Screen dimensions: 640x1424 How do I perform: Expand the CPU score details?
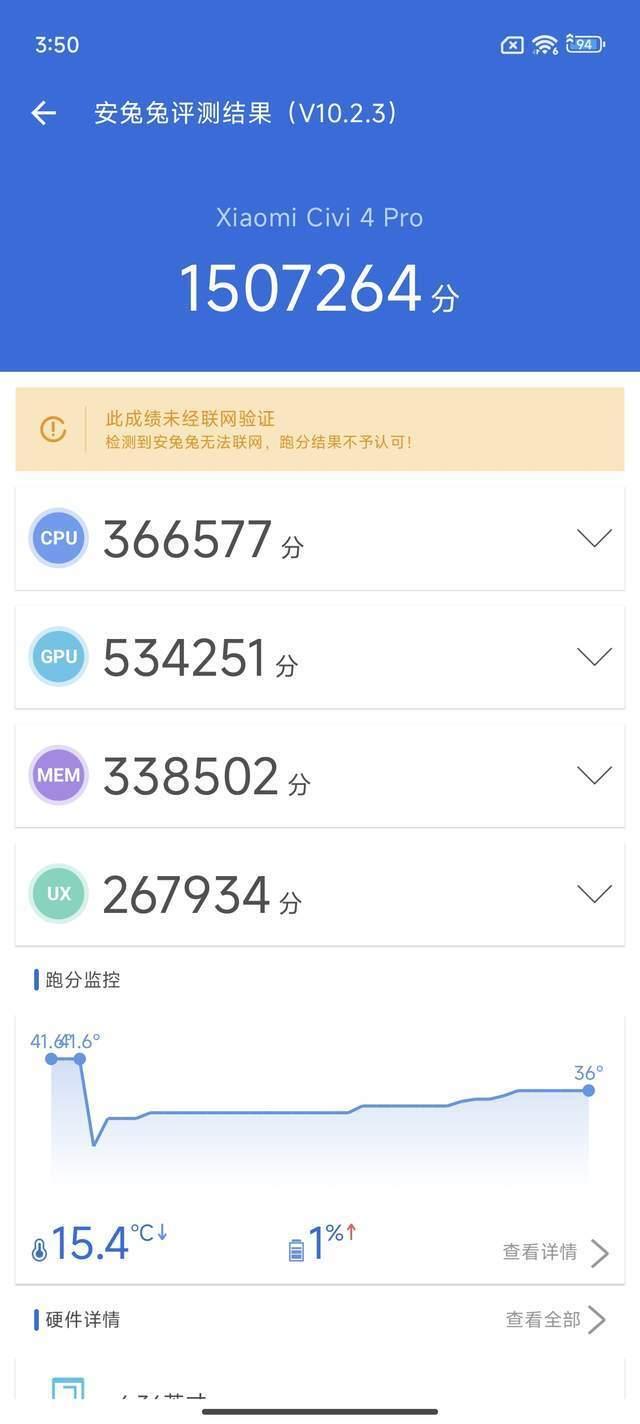coord(595,539)
